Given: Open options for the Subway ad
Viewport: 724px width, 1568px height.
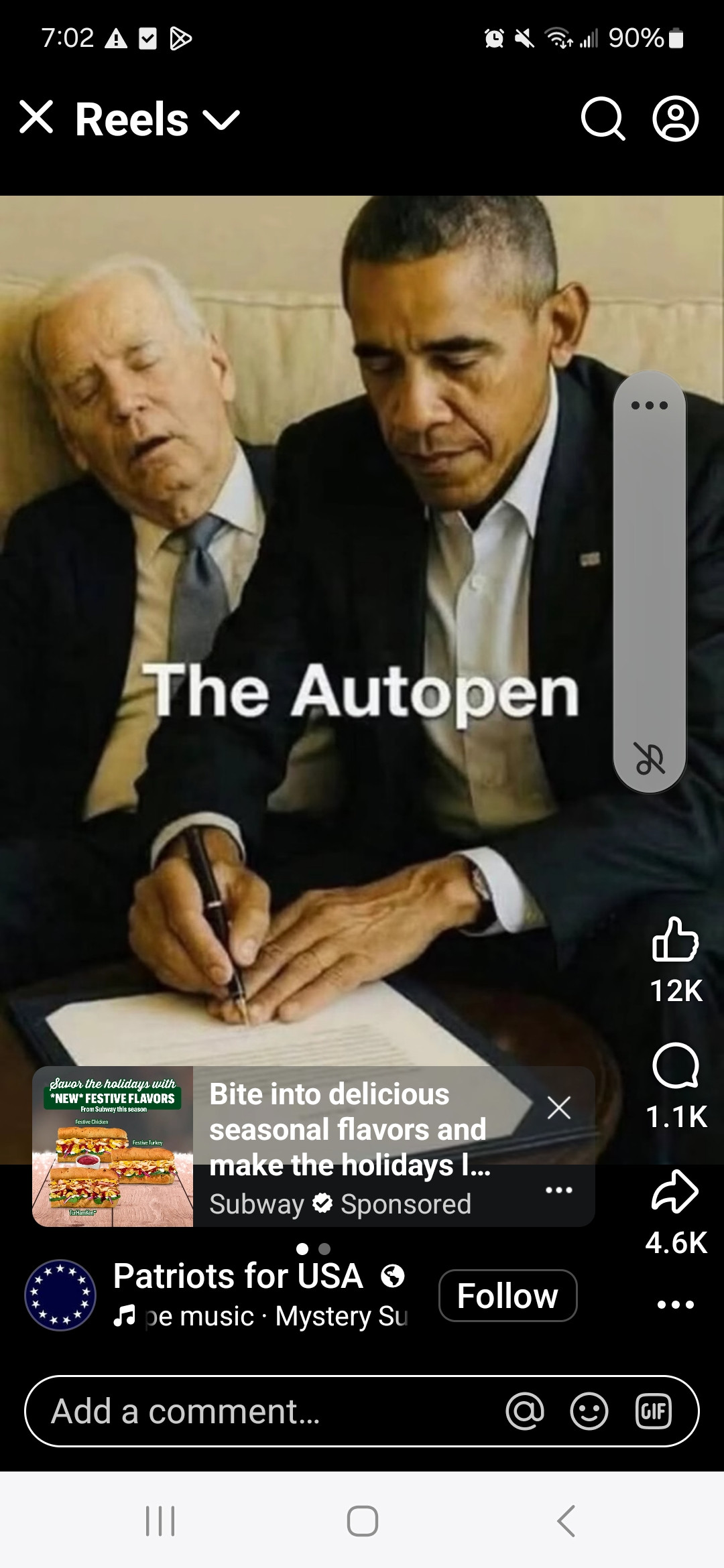Looking at the screenshot, I should [558, 1190].
